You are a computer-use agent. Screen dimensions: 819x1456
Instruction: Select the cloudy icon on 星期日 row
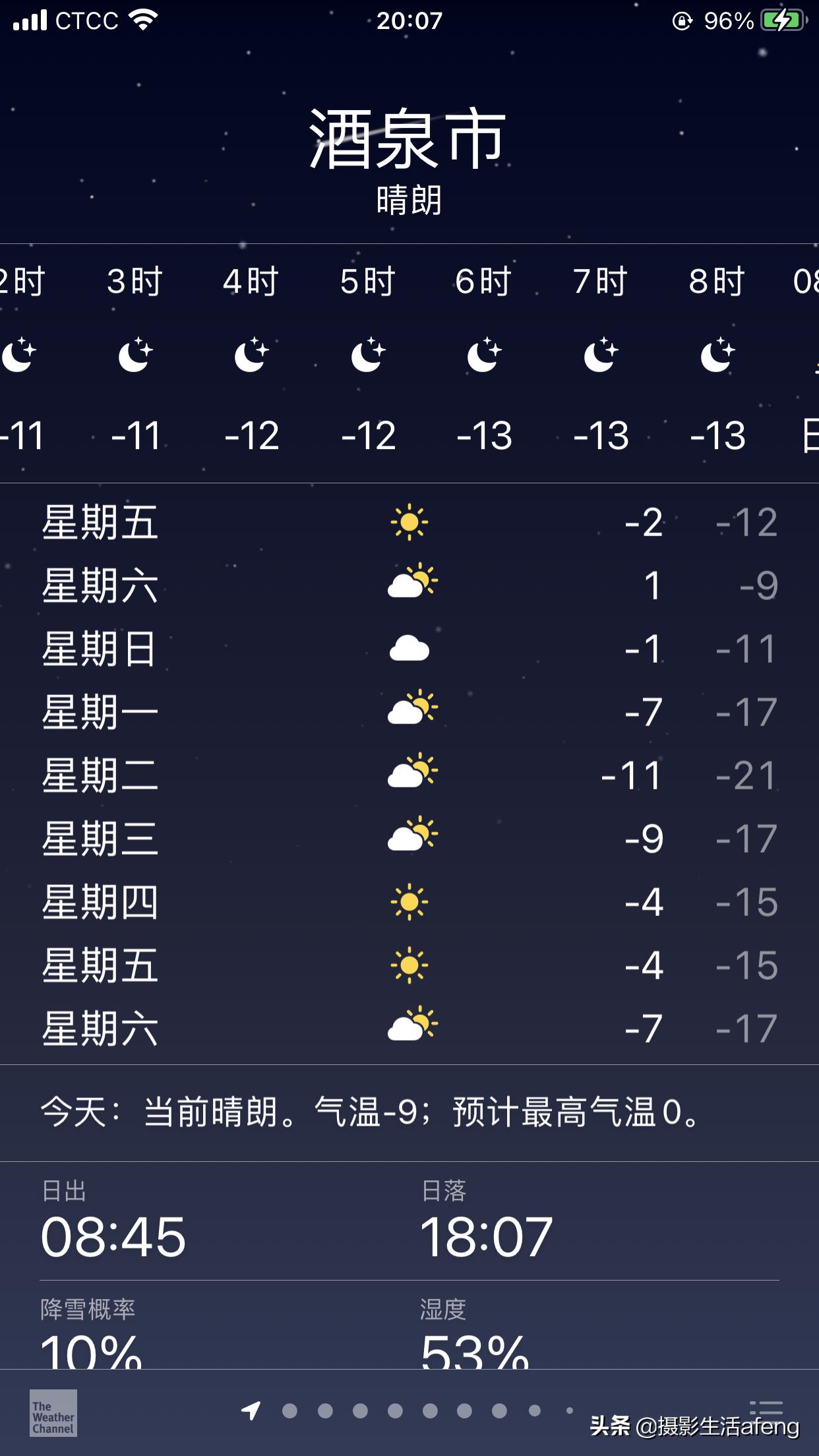(x=409, y=650)
